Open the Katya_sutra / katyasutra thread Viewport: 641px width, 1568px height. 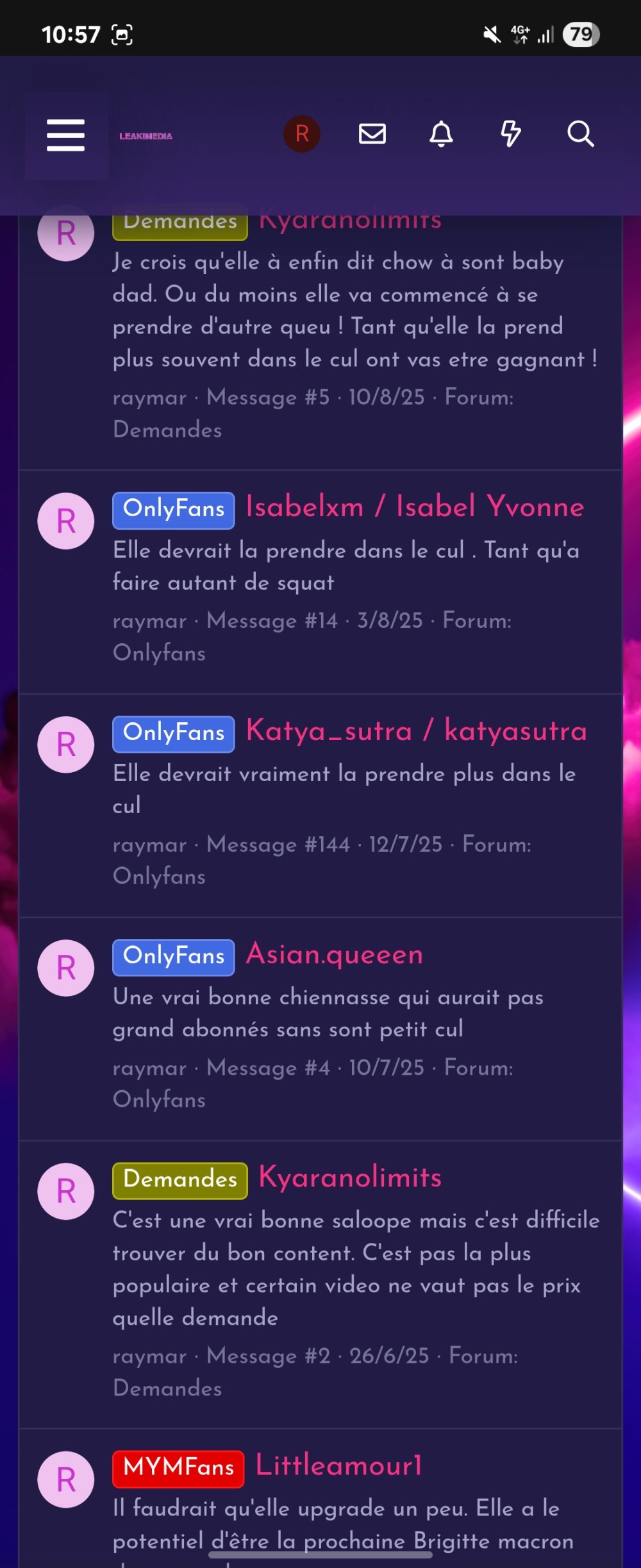(416, 731)
